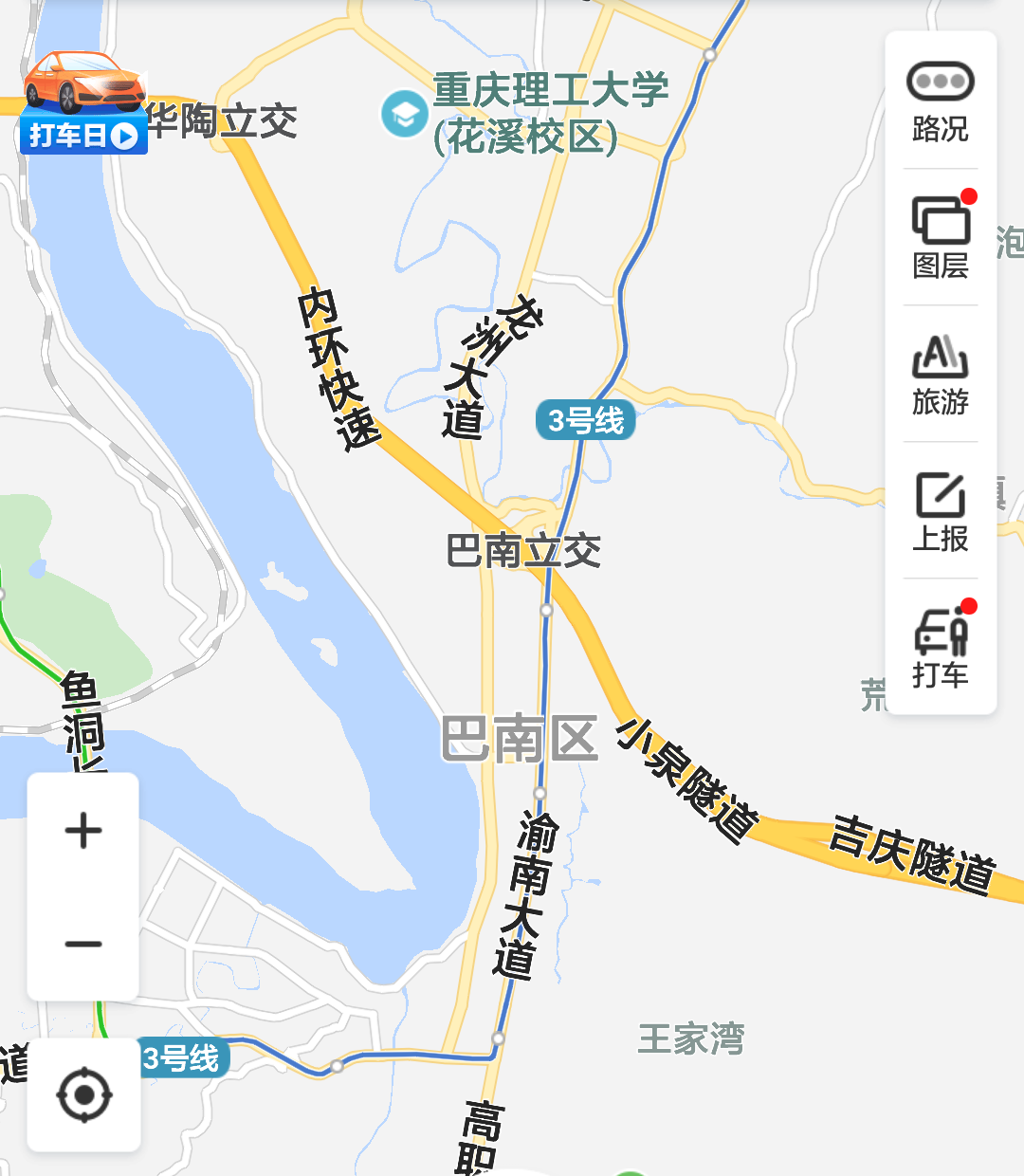The image size is (1024, 1176).
Task: Open the 上报 report tool
Action: (x=940, y=512)
